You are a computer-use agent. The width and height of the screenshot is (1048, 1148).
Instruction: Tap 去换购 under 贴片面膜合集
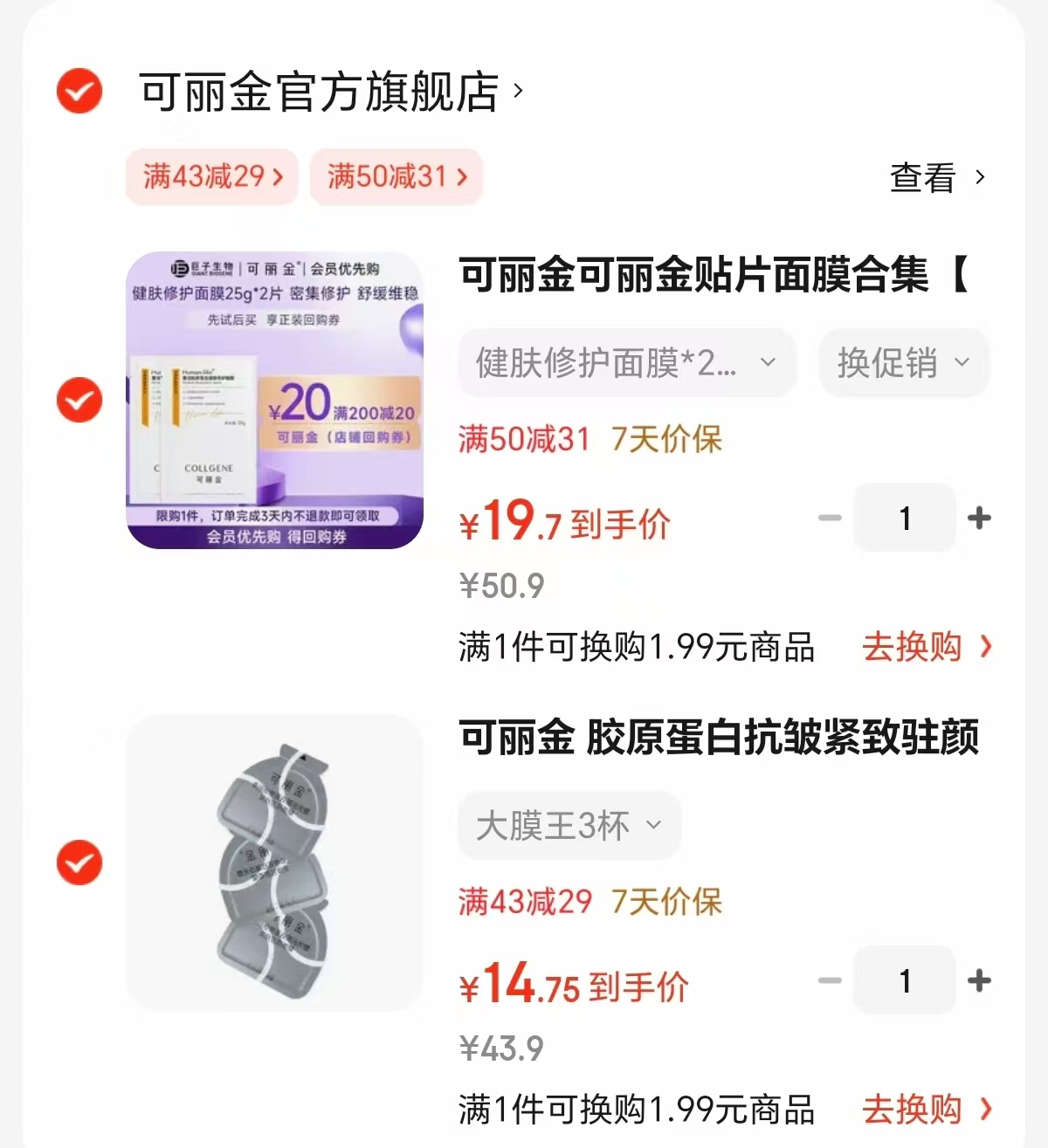point(927,647)
